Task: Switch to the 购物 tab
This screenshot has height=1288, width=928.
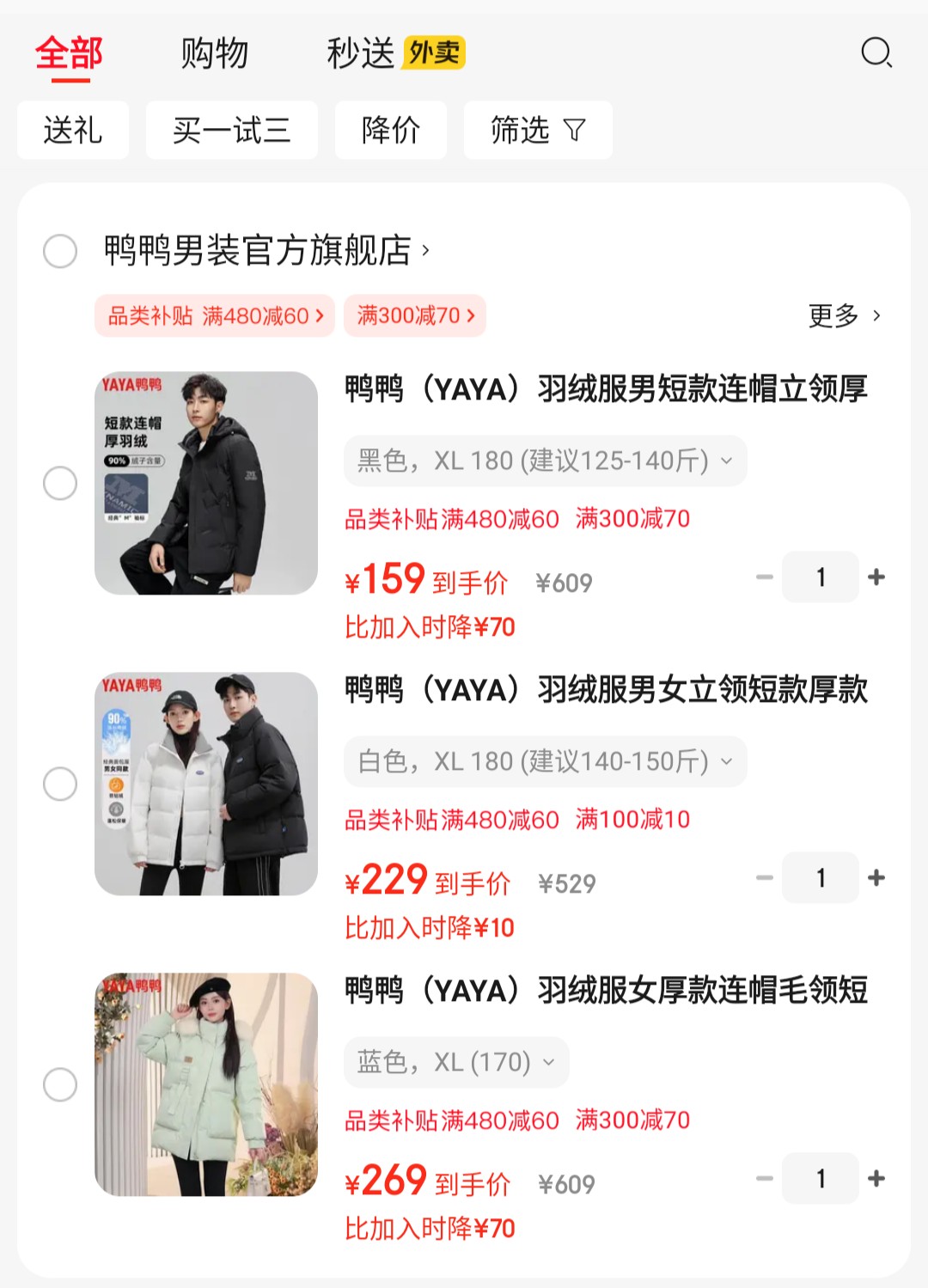Action: (215, 53)
